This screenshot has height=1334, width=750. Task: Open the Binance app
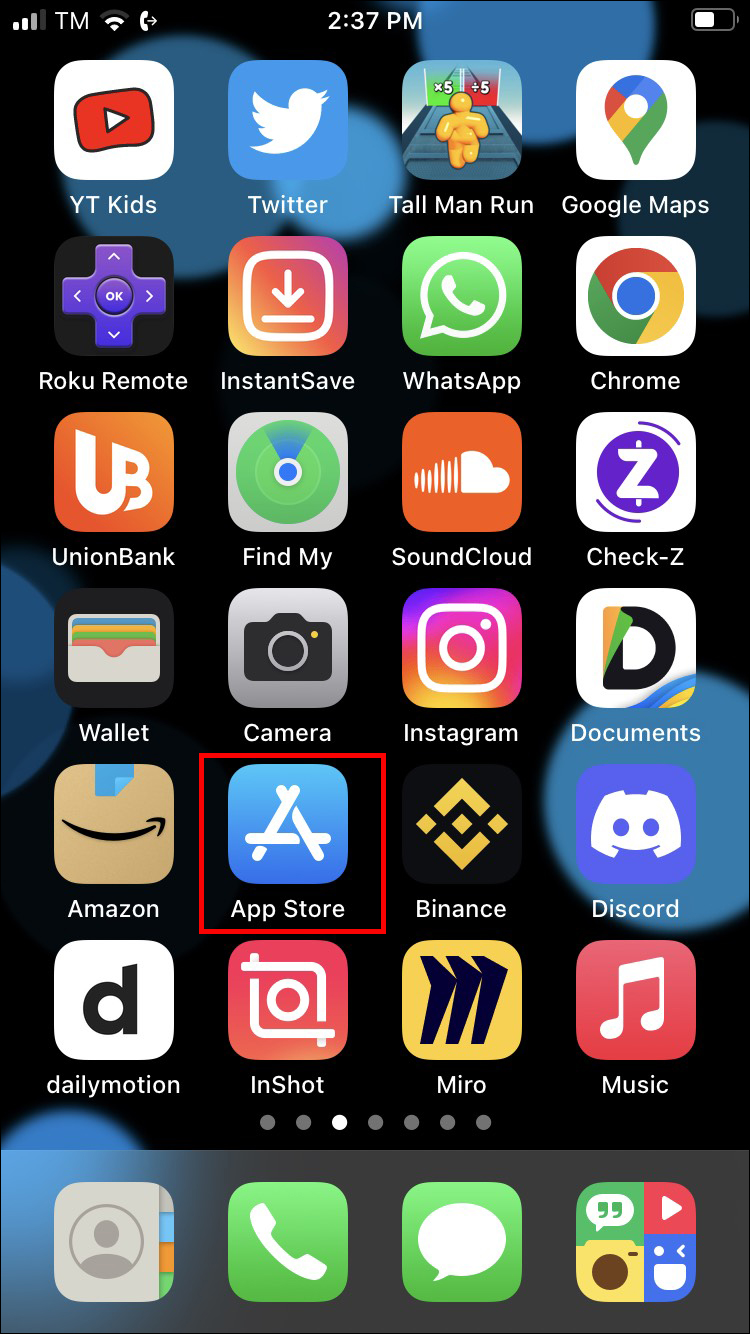coord(462,824)
